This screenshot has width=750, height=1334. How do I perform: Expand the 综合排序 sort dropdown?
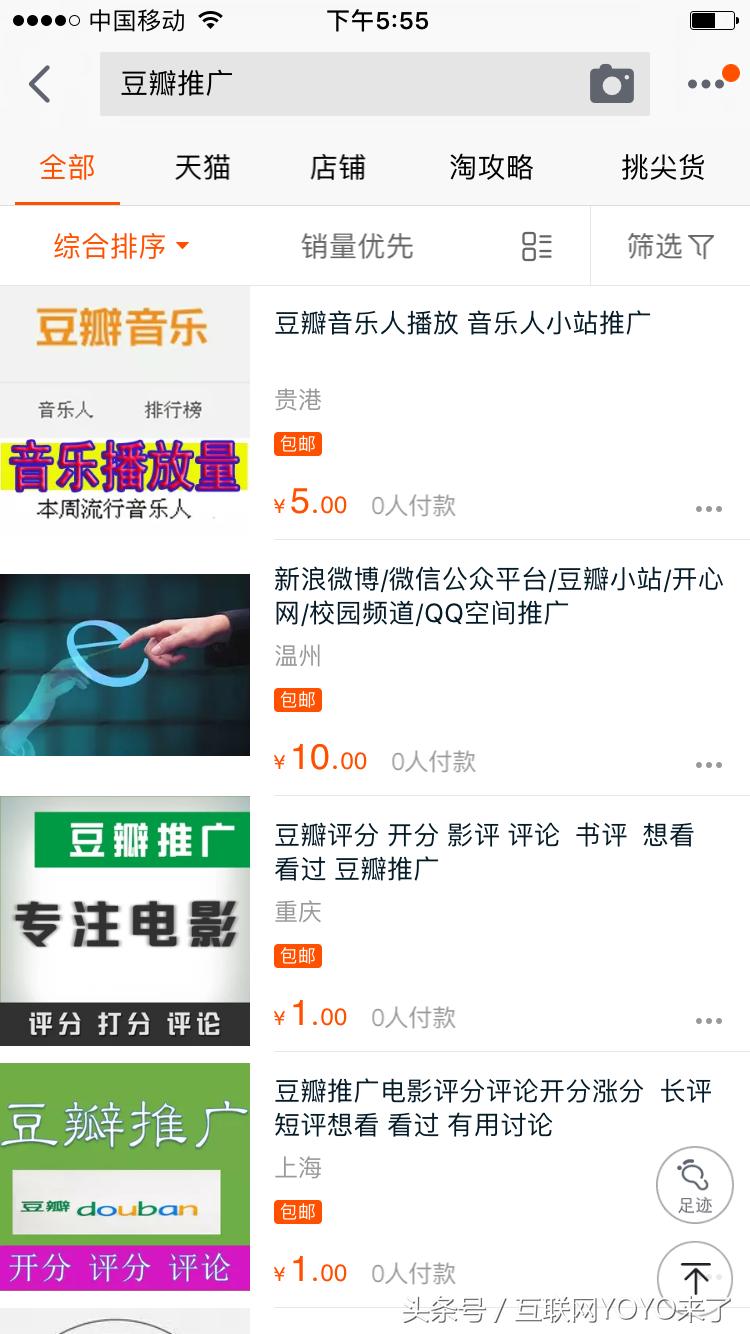(118, 246)
